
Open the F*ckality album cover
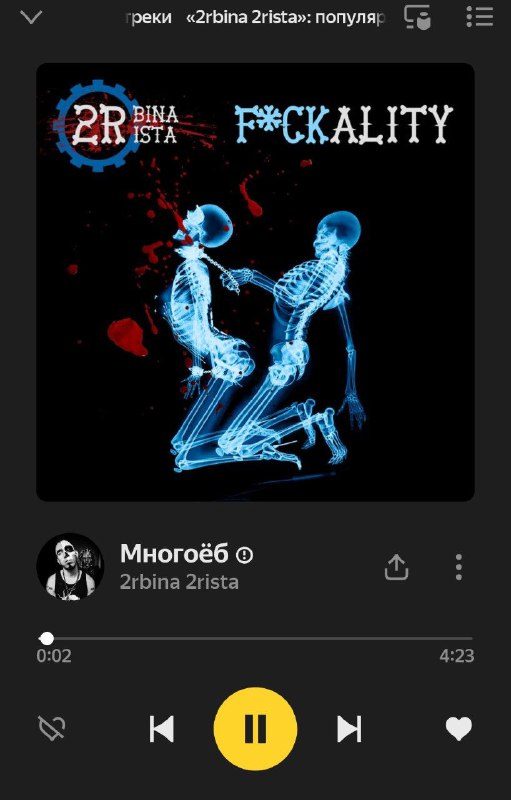255,282
